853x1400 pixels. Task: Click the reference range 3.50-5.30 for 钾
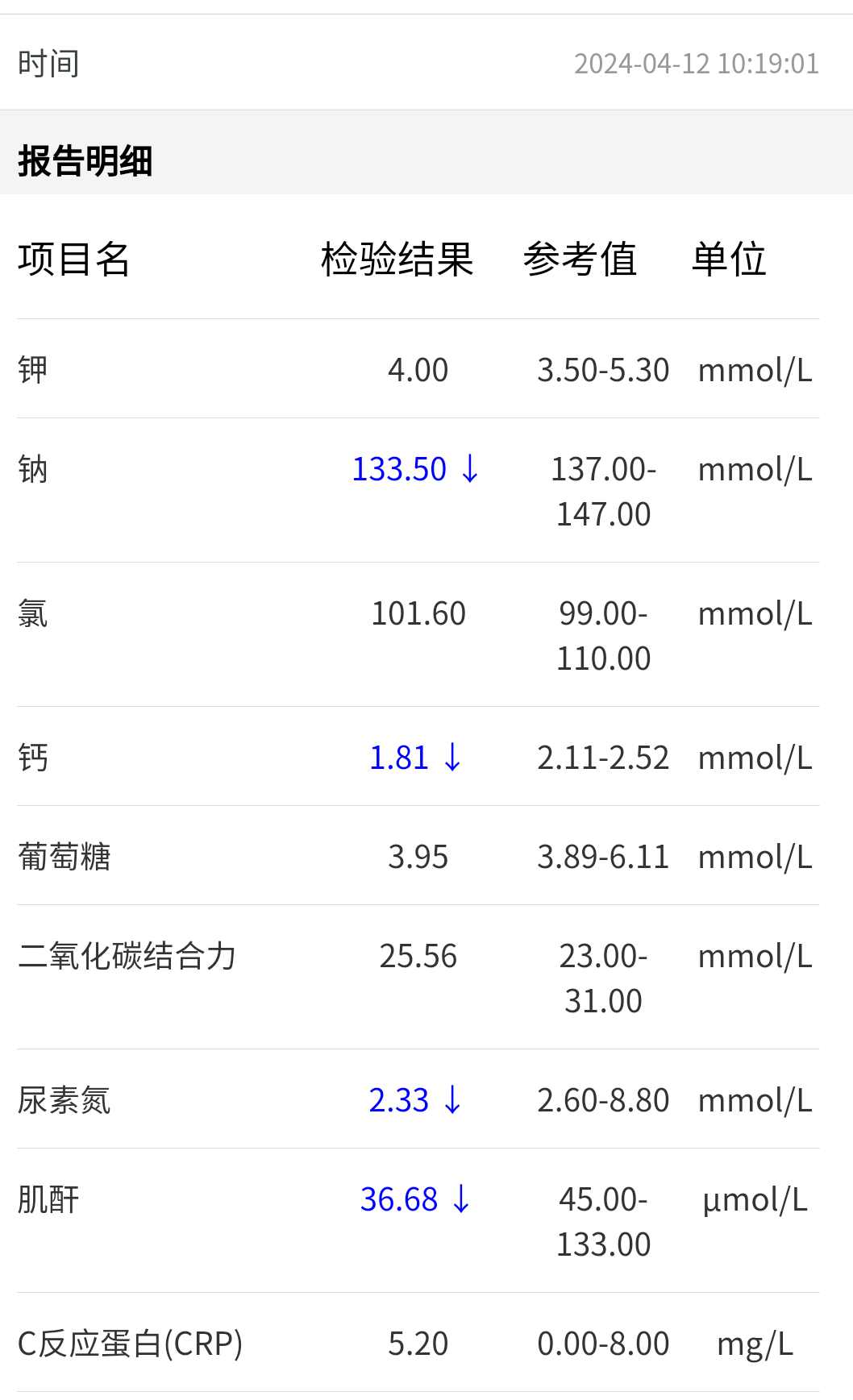coord(605,369)
